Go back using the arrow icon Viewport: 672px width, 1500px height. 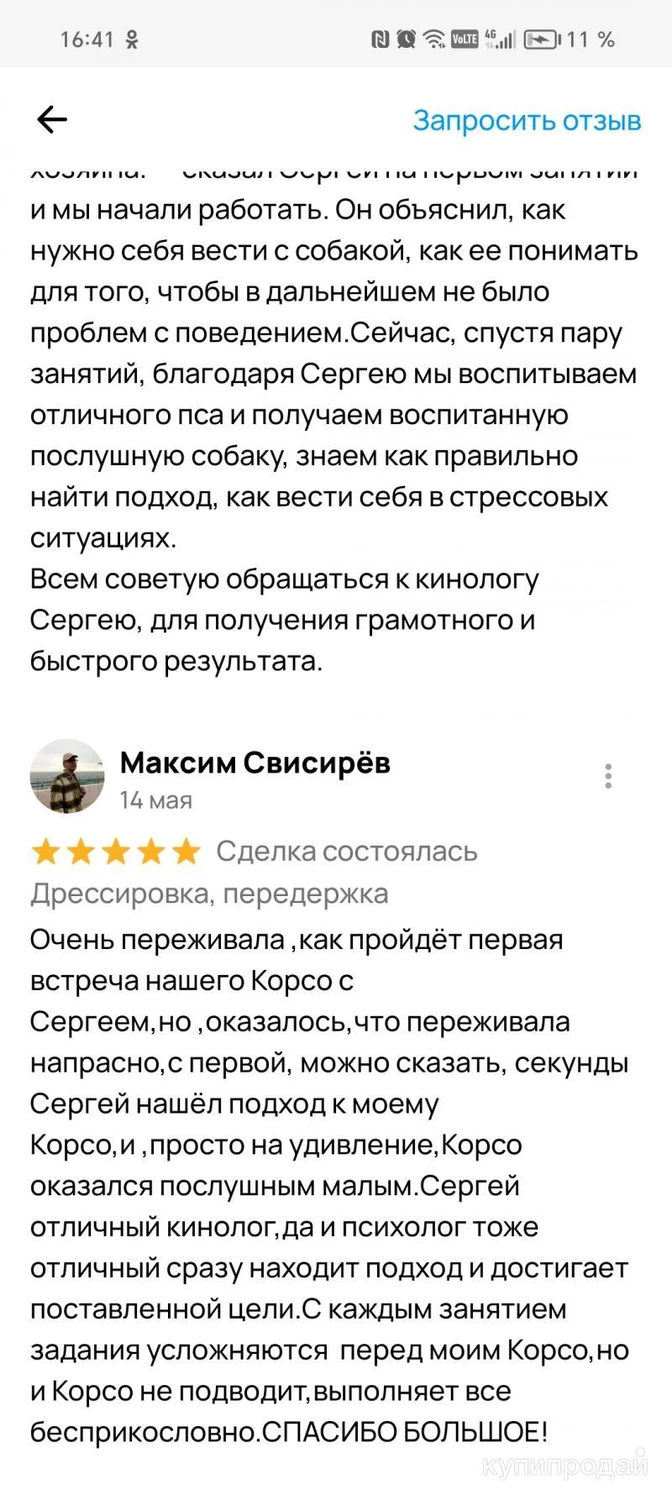coord(52,120)
